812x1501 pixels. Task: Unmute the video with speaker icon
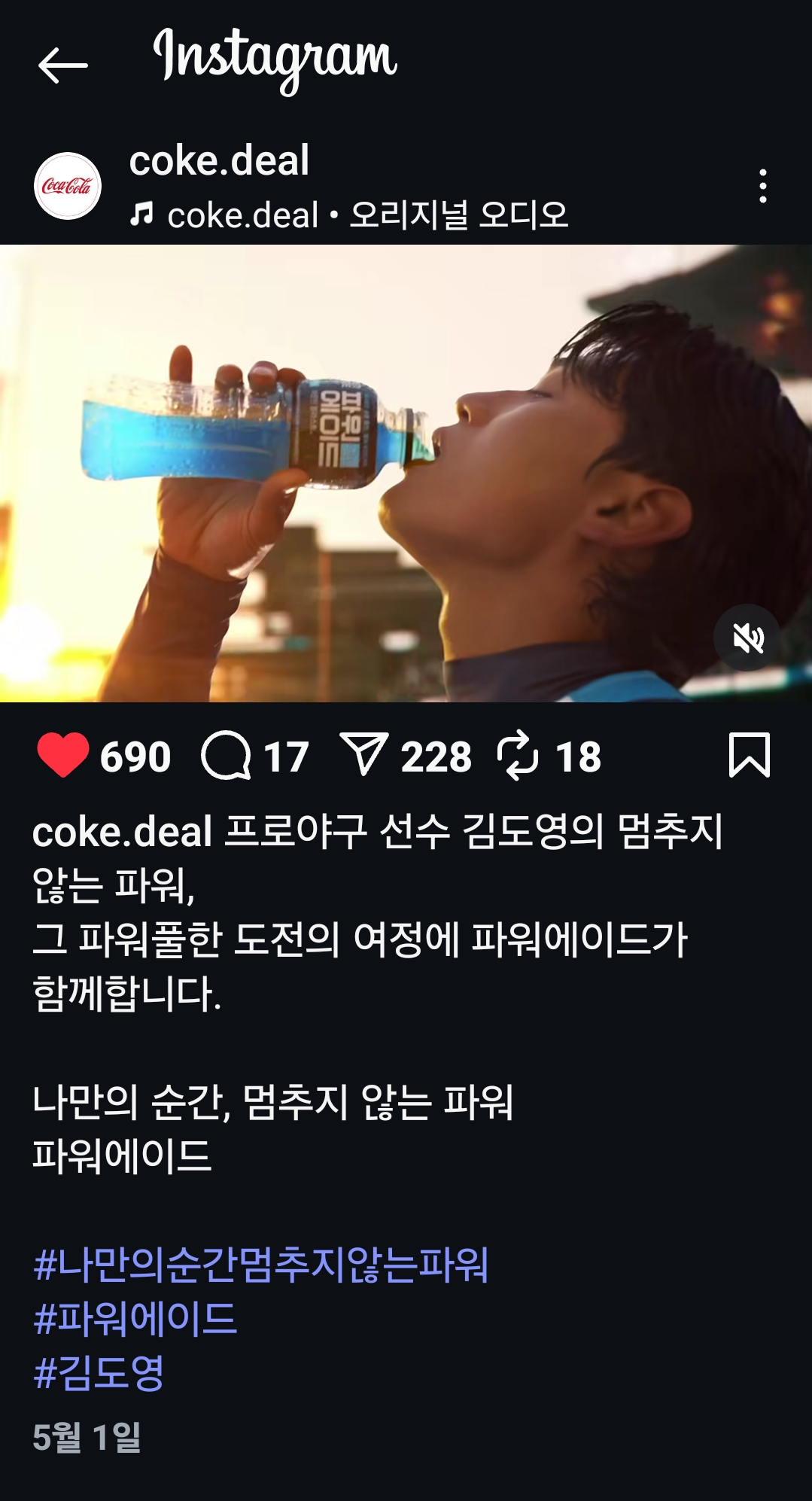(747, 638)
